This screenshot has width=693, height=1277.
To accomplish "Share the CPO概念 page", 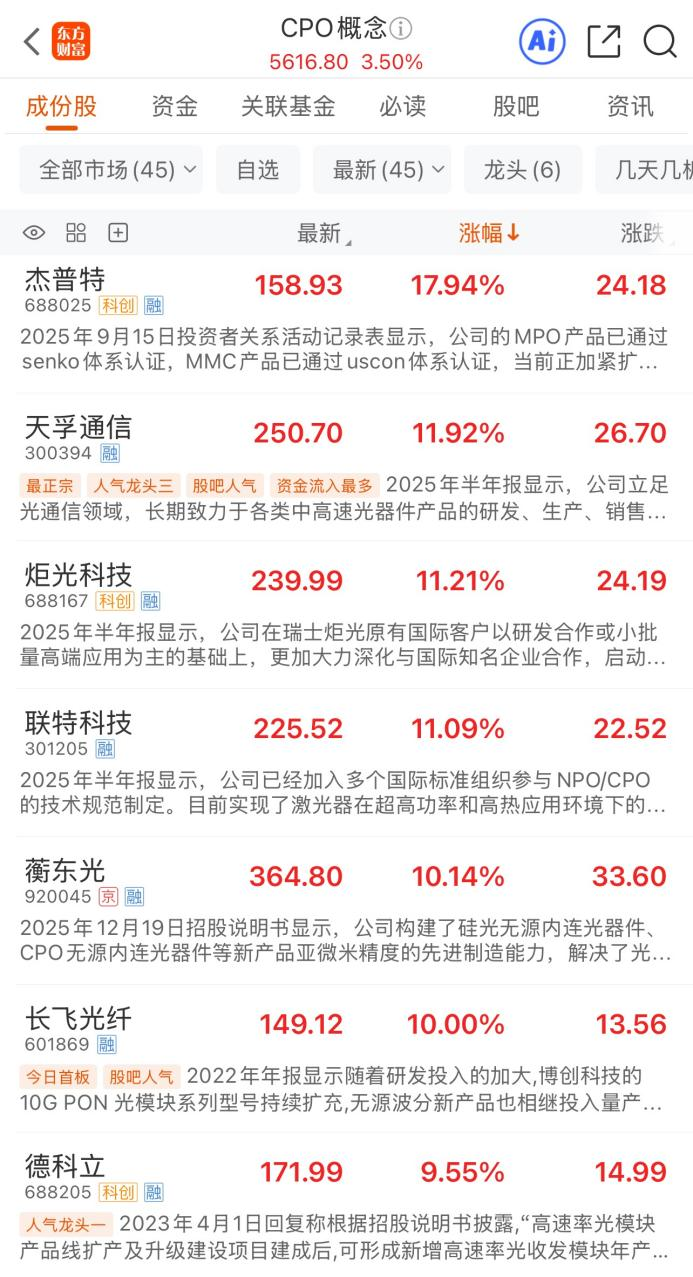I will click(x=604, y=41).
